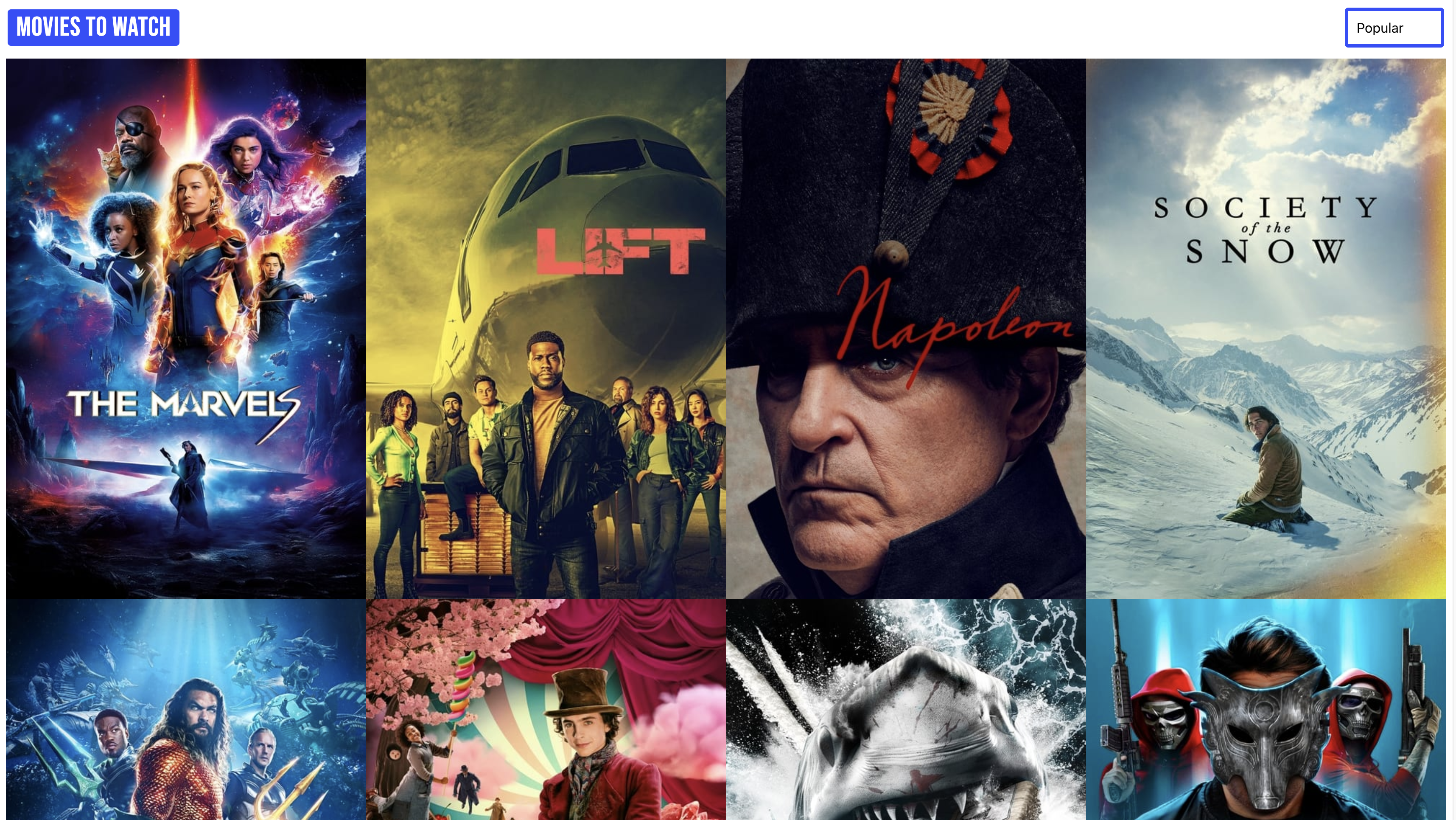Select the Wonka top hat movie poster
The width and height of the screenshot is (1456, 820).
click(546, 710)
